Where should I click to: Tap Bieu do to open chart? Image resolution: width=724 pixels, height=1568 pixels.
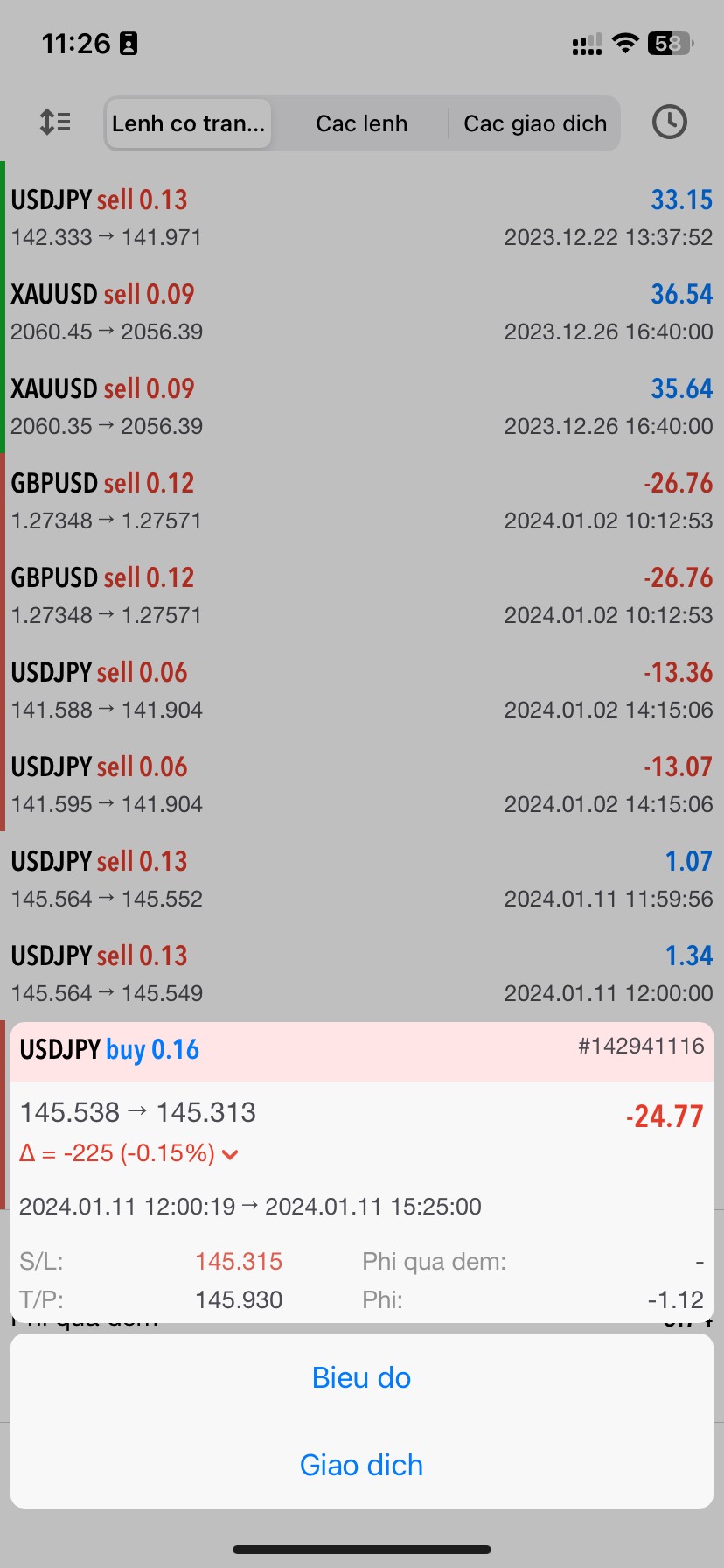[361, 1377]
